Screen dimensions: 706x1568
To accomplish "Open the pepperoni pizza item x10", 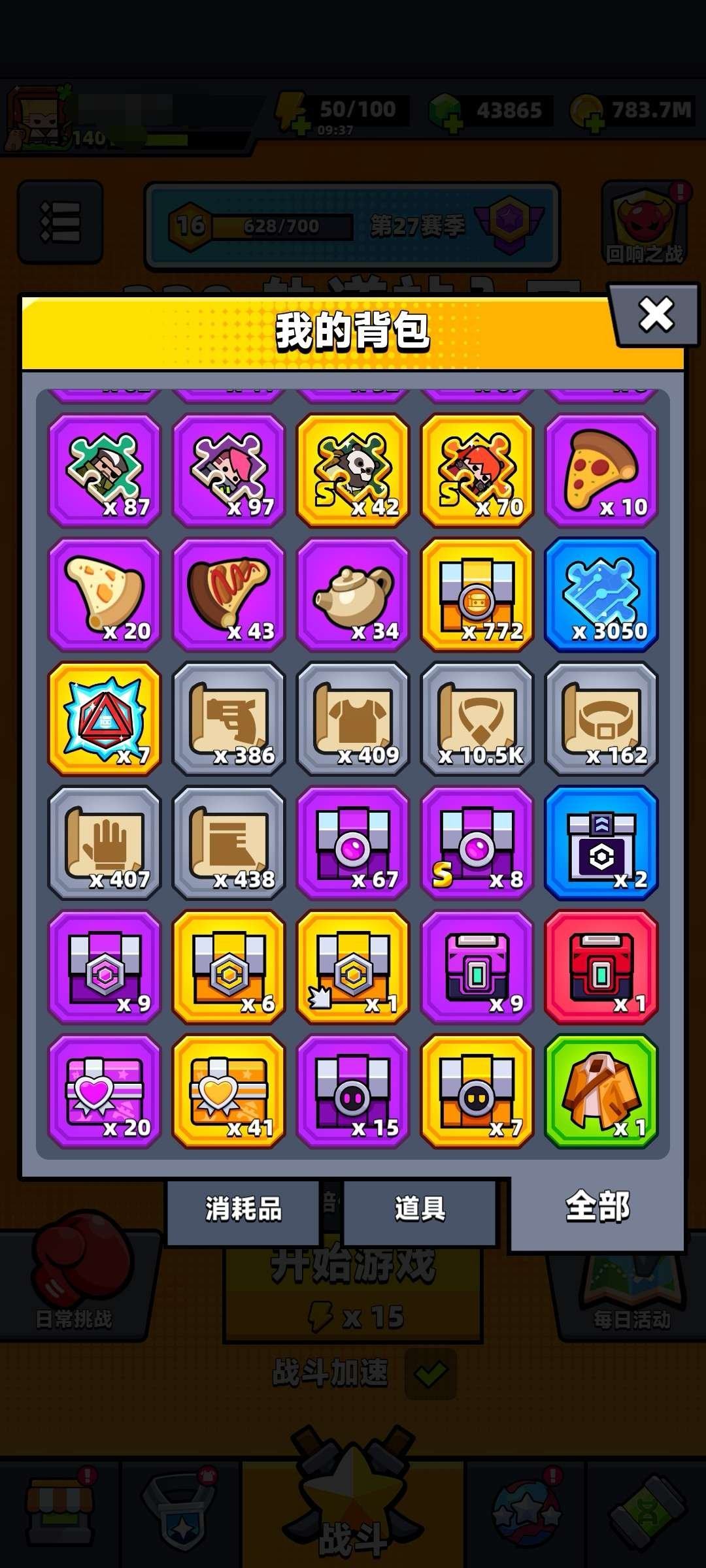I will click(x=601, y=470).
